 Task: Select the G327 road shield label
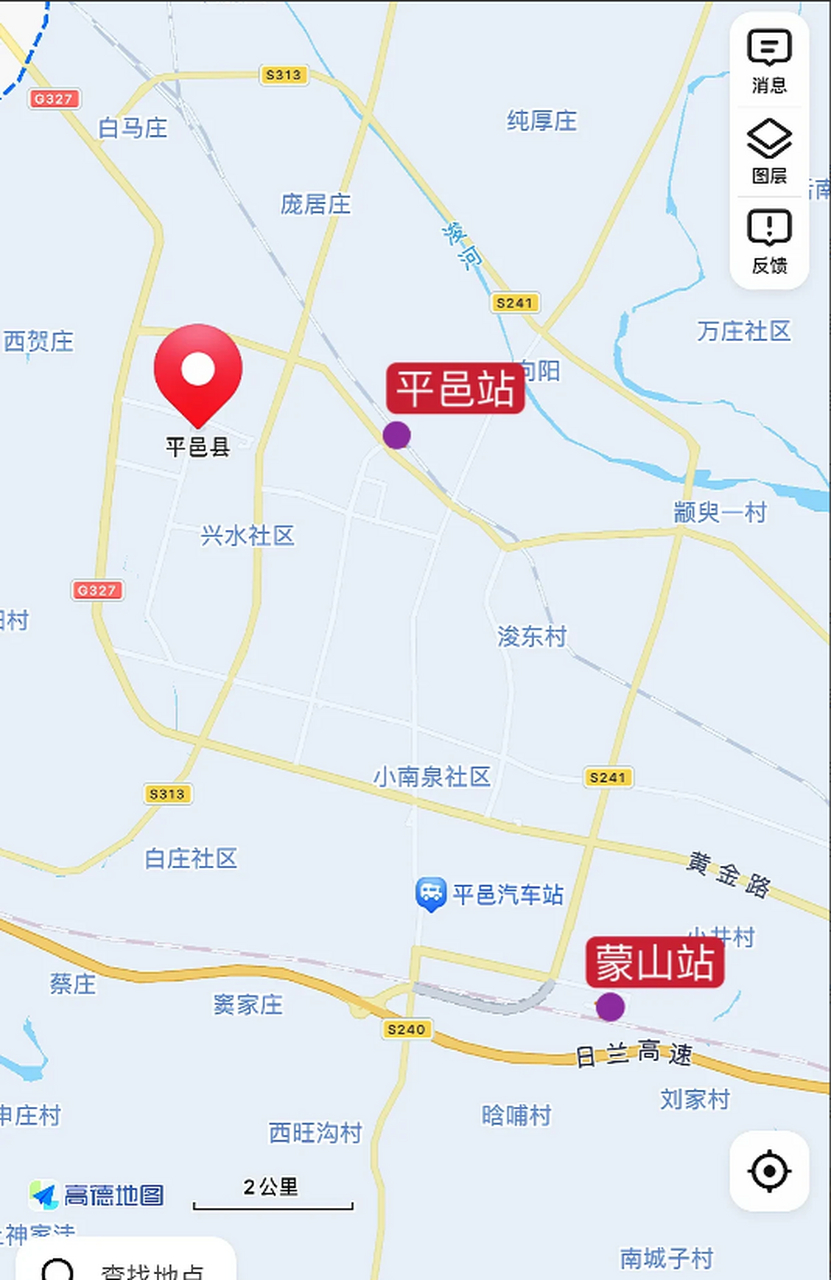(x=96, y=590)
